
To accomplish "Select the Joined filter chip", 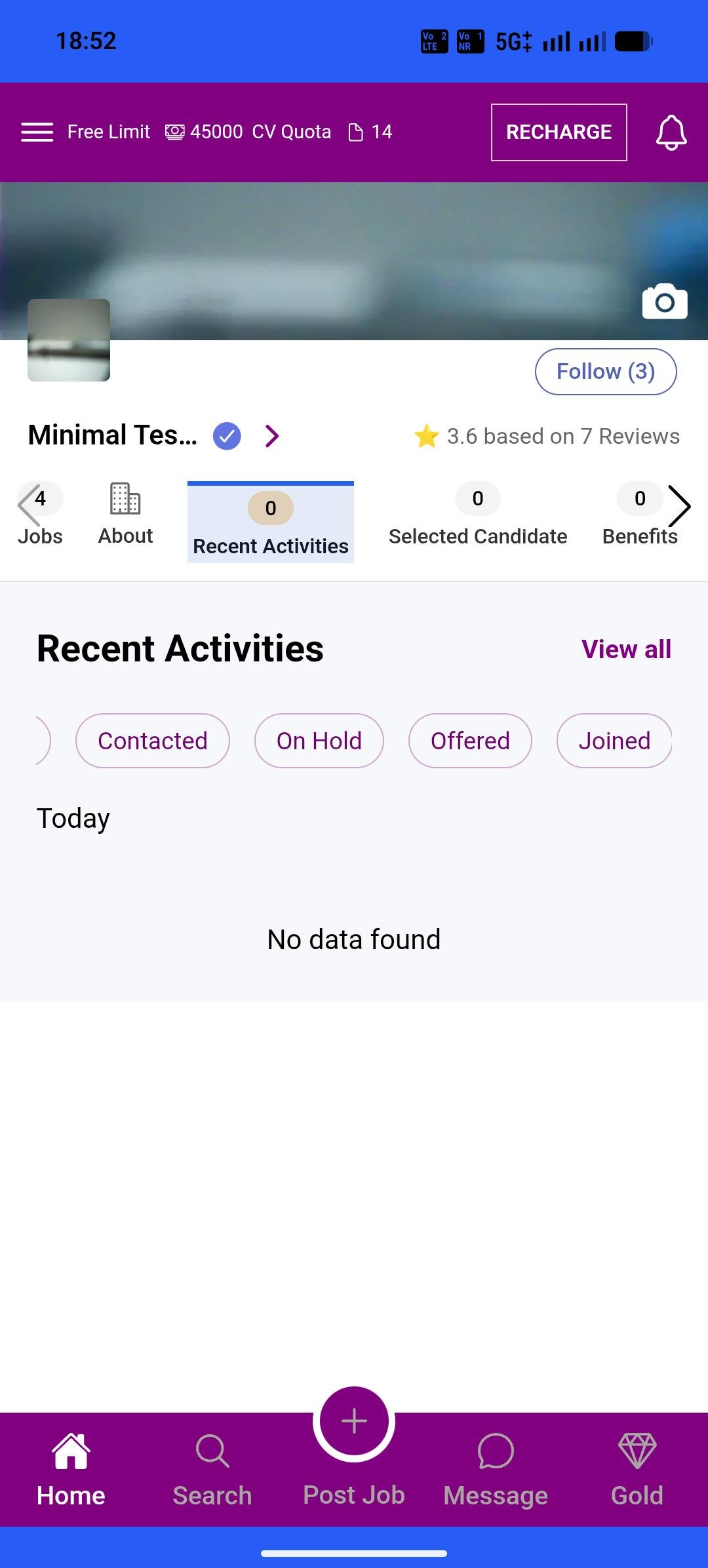I will 614,741.
